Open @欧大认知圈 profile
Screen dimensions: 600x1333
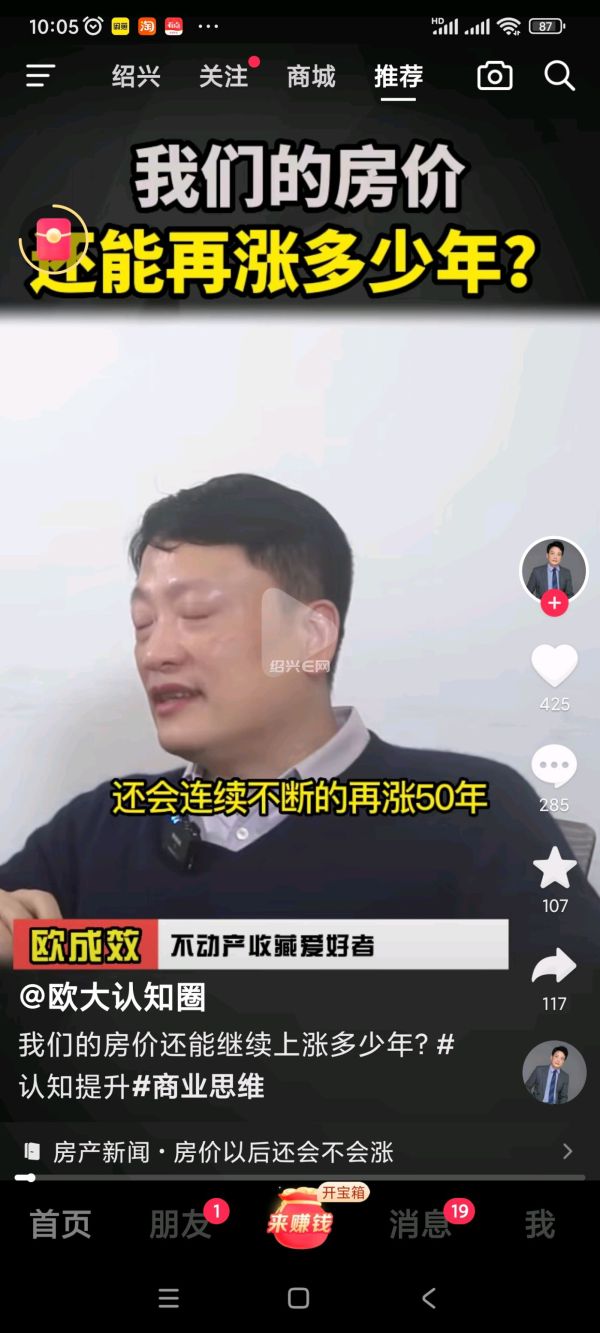click(112, 997)
